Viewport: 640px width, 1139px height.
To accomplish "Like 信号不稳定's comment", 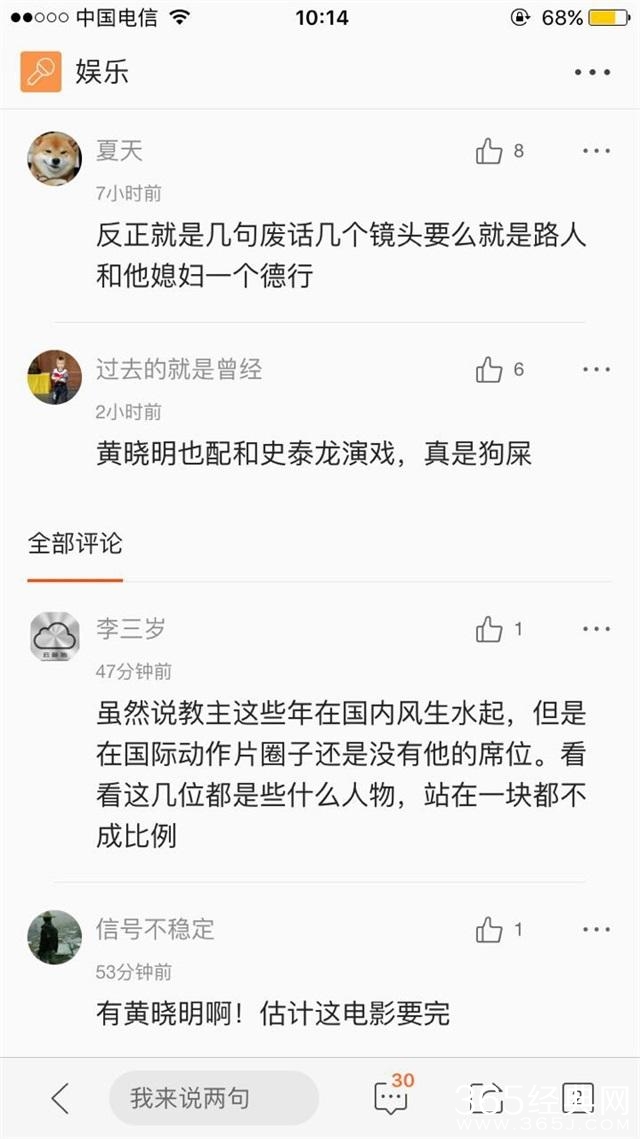I will click(x=489, y=930).
